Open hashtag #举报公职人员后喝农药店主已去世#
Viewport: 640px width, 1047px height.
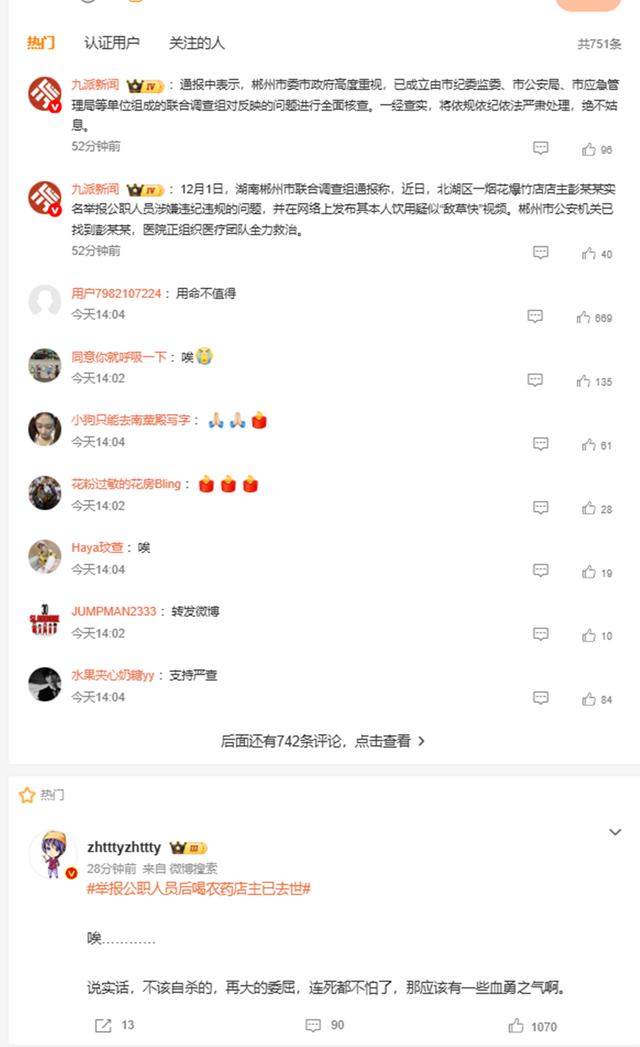(x=198, y=888)
